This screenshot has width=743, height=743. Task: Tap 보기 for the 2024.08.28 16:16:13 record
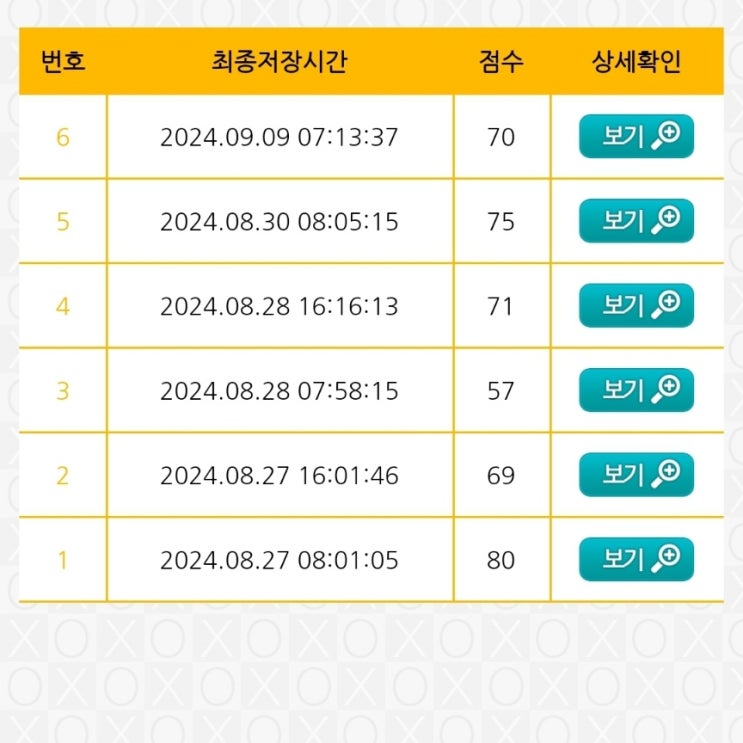[x=636, y=305]
